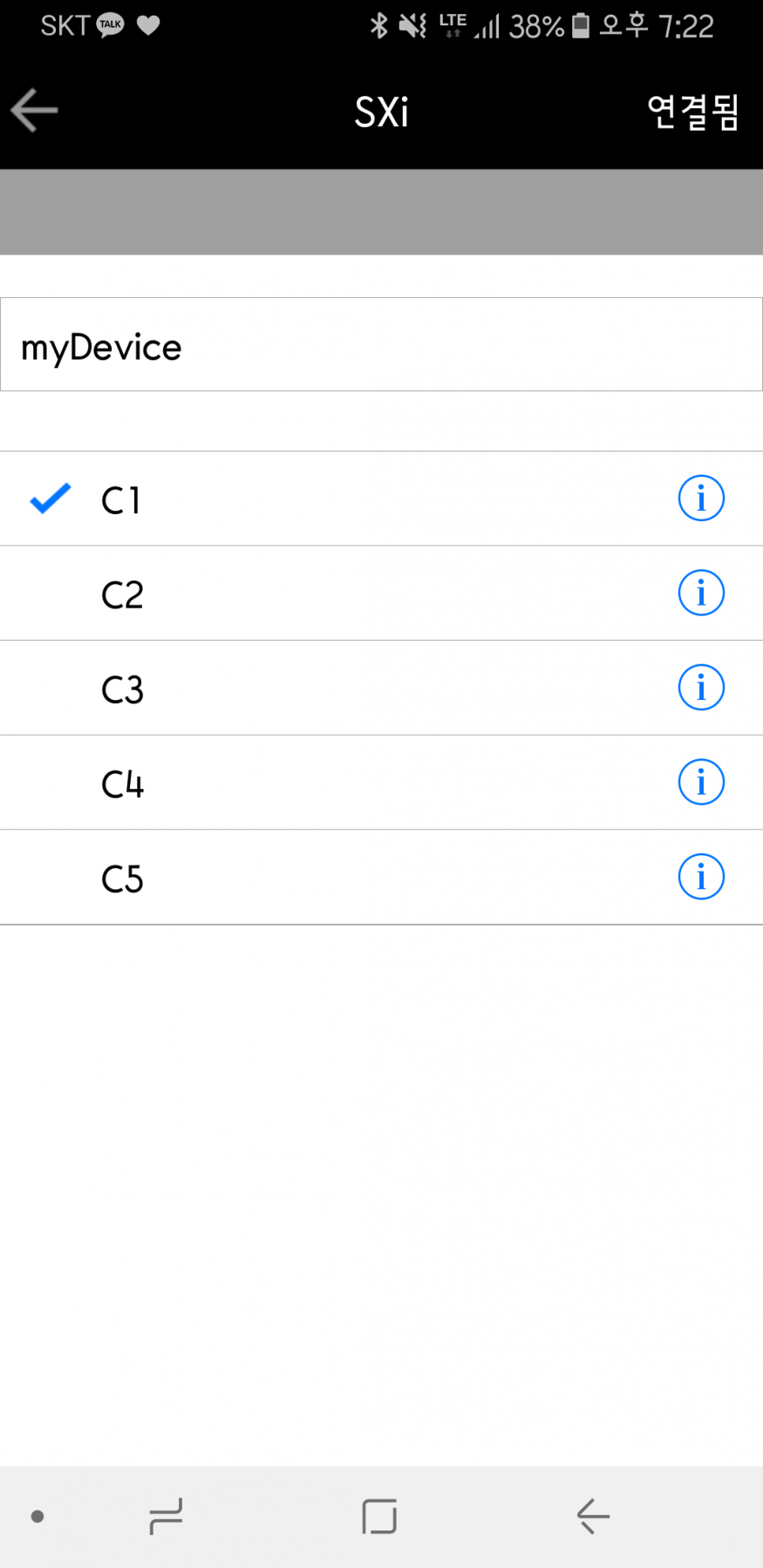The height and width of the screenshot is (1568, 763).
Task: Select the C2 row
Action: coord(381,594)
